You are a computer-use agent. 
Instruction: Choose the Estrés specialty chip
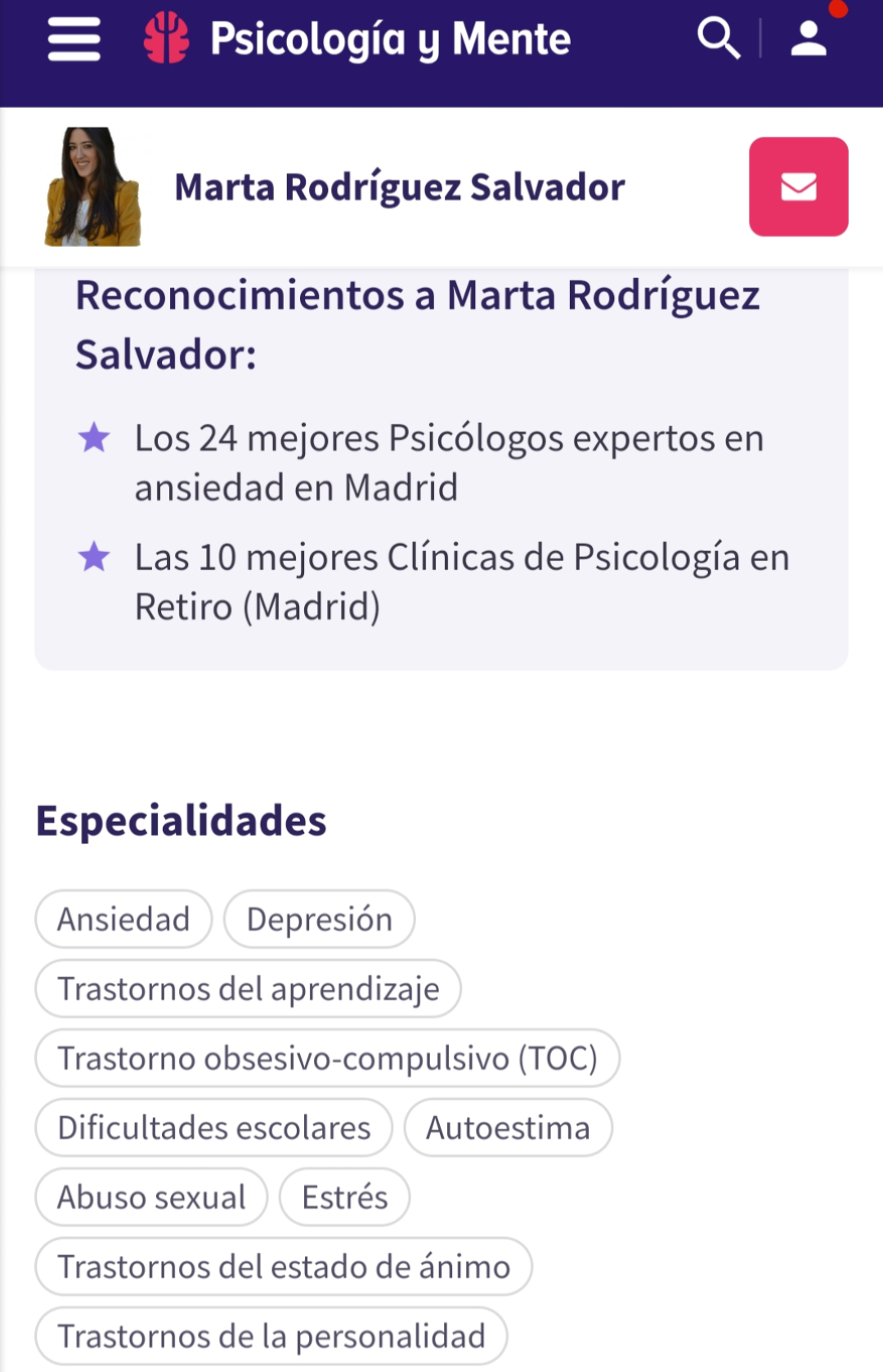pyautogui.click(x=344, y=1197)
